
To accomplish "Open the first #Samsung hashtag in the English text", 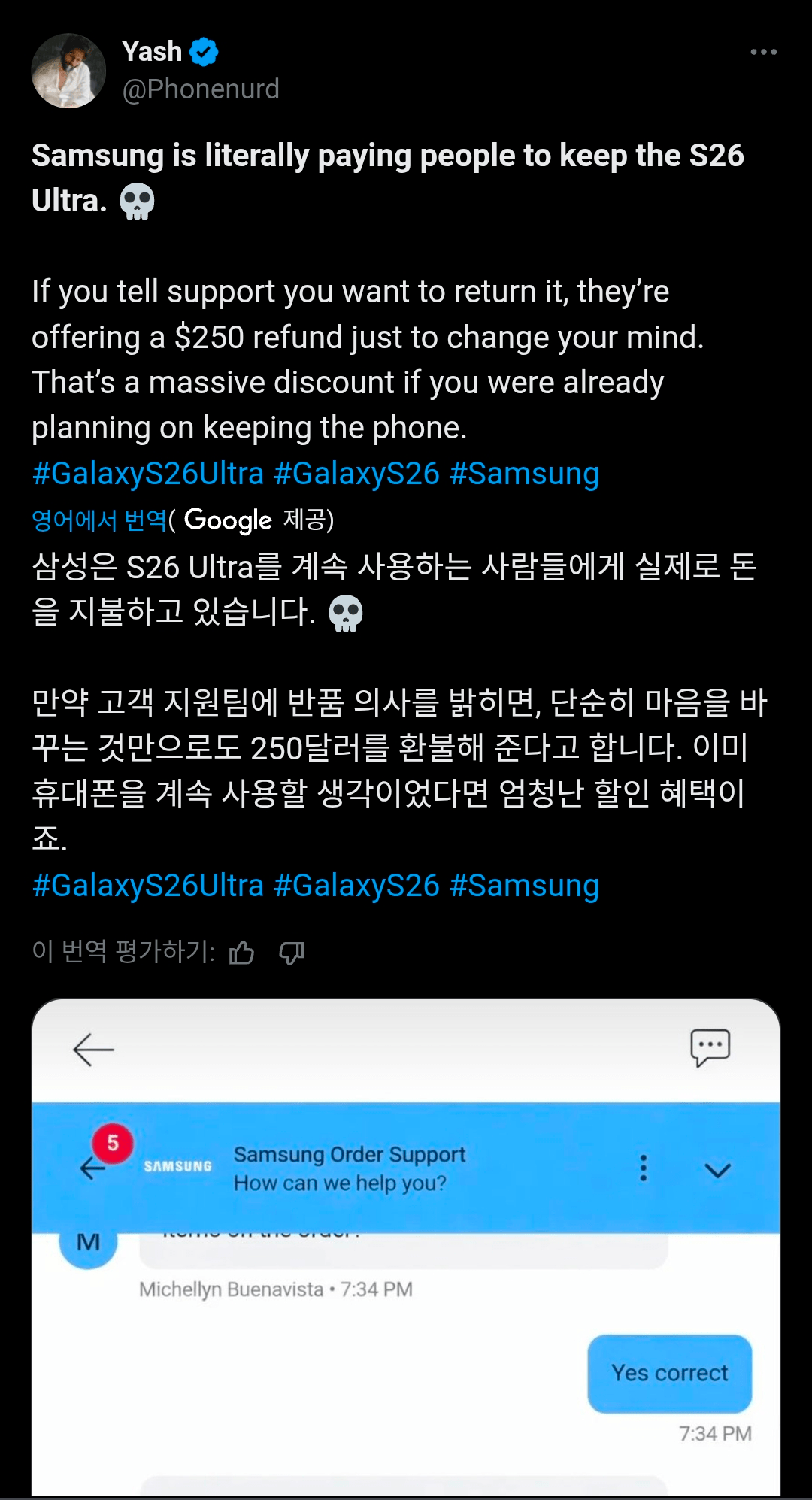I will coord(524,474).
